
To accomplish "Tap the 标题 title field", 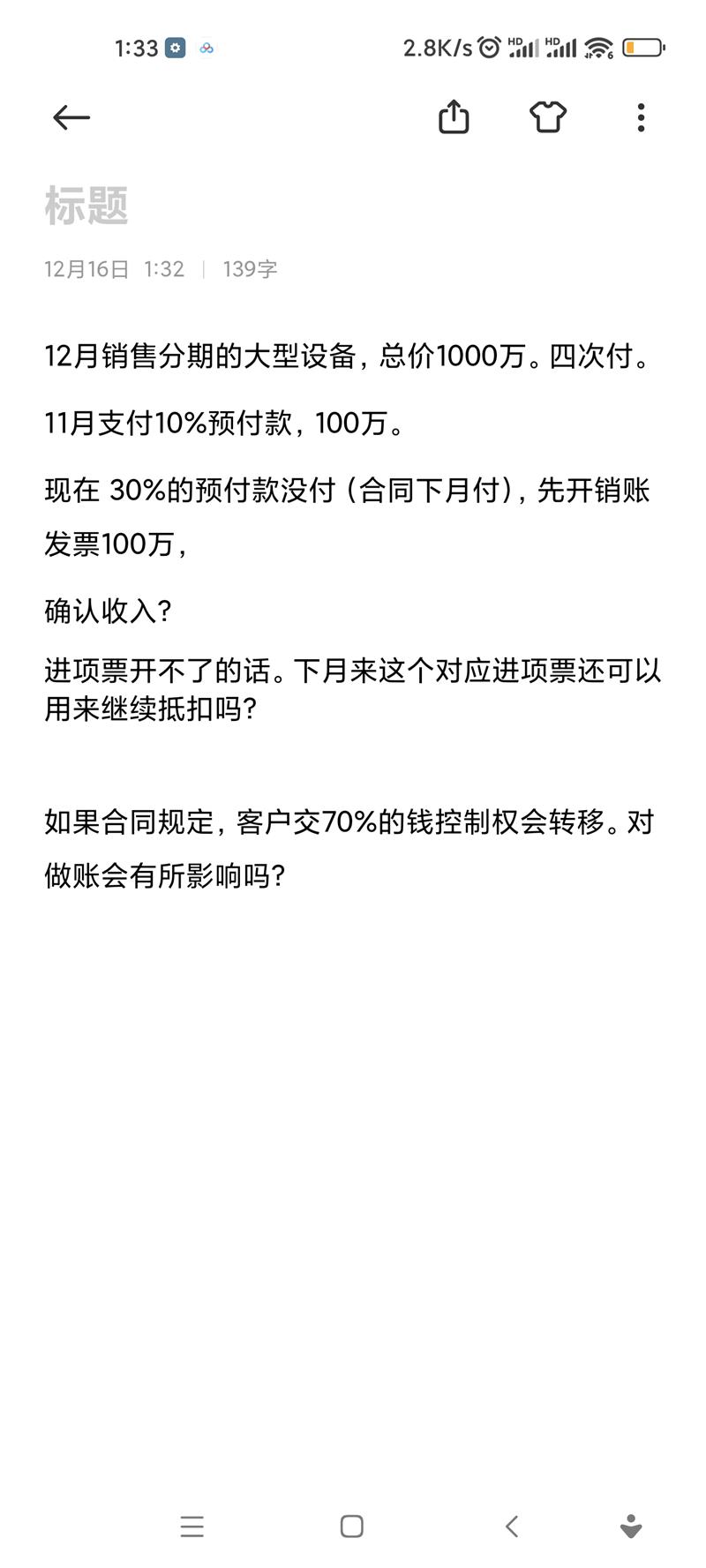I will [86, 206].
